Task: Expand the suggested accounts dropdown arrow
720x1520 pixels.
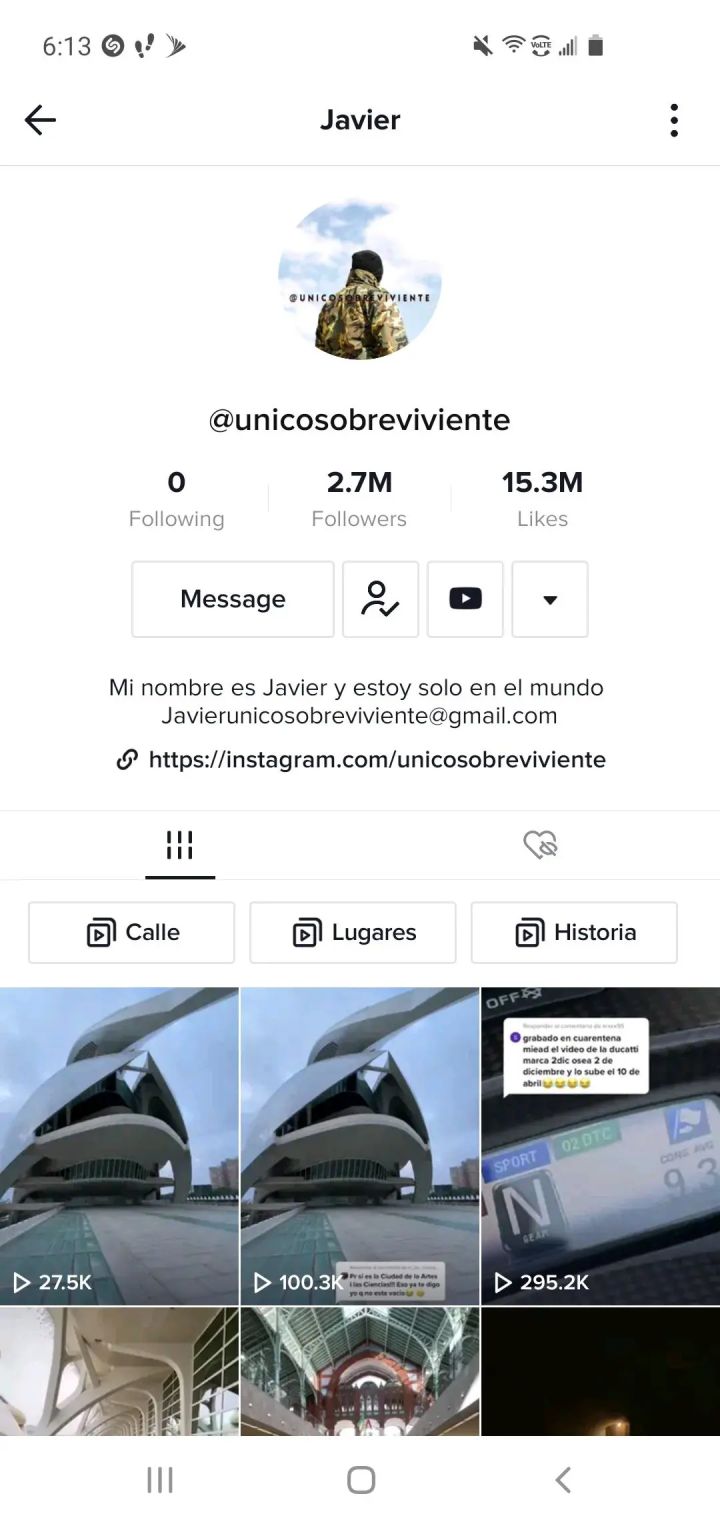Action: click(549, 599)
